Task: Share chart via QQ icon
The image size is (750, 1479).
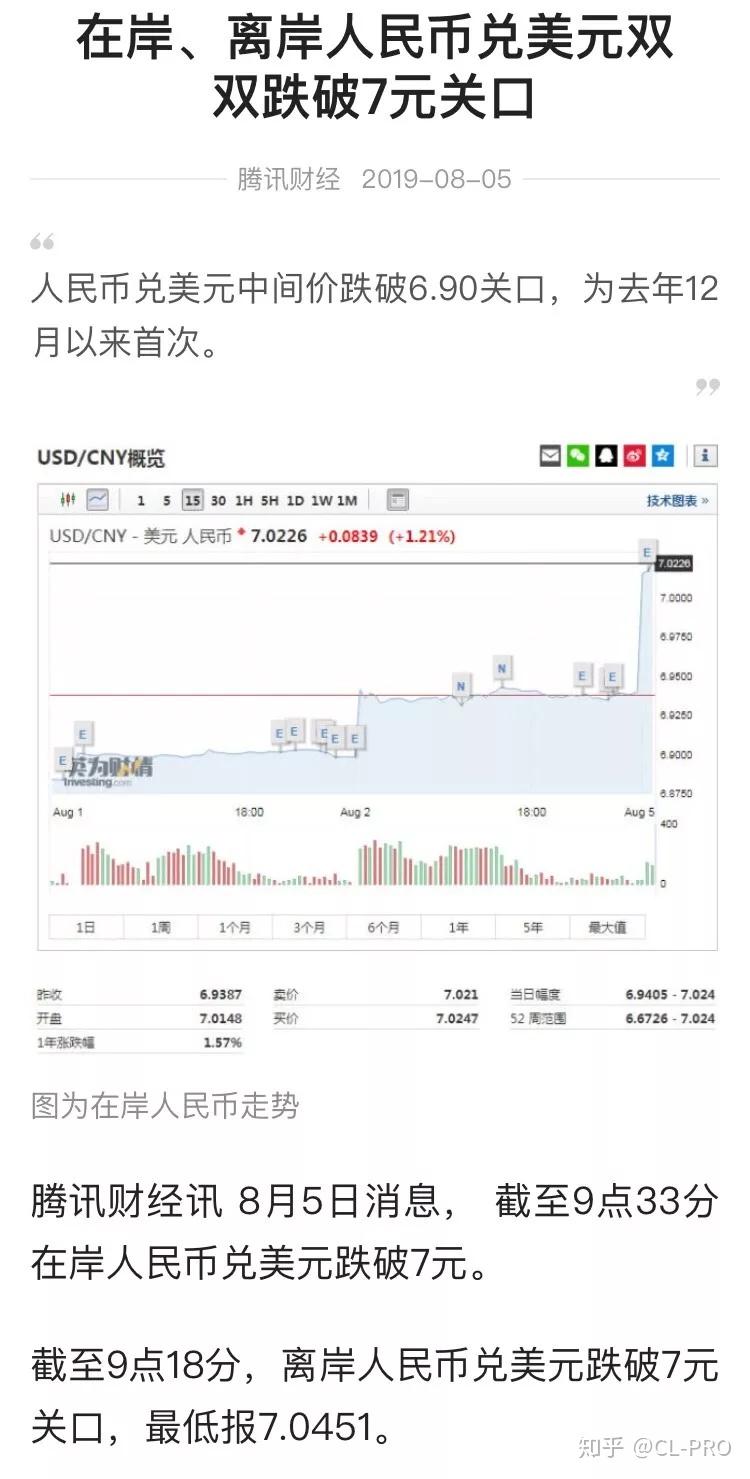Action: [x=606, y=457]
